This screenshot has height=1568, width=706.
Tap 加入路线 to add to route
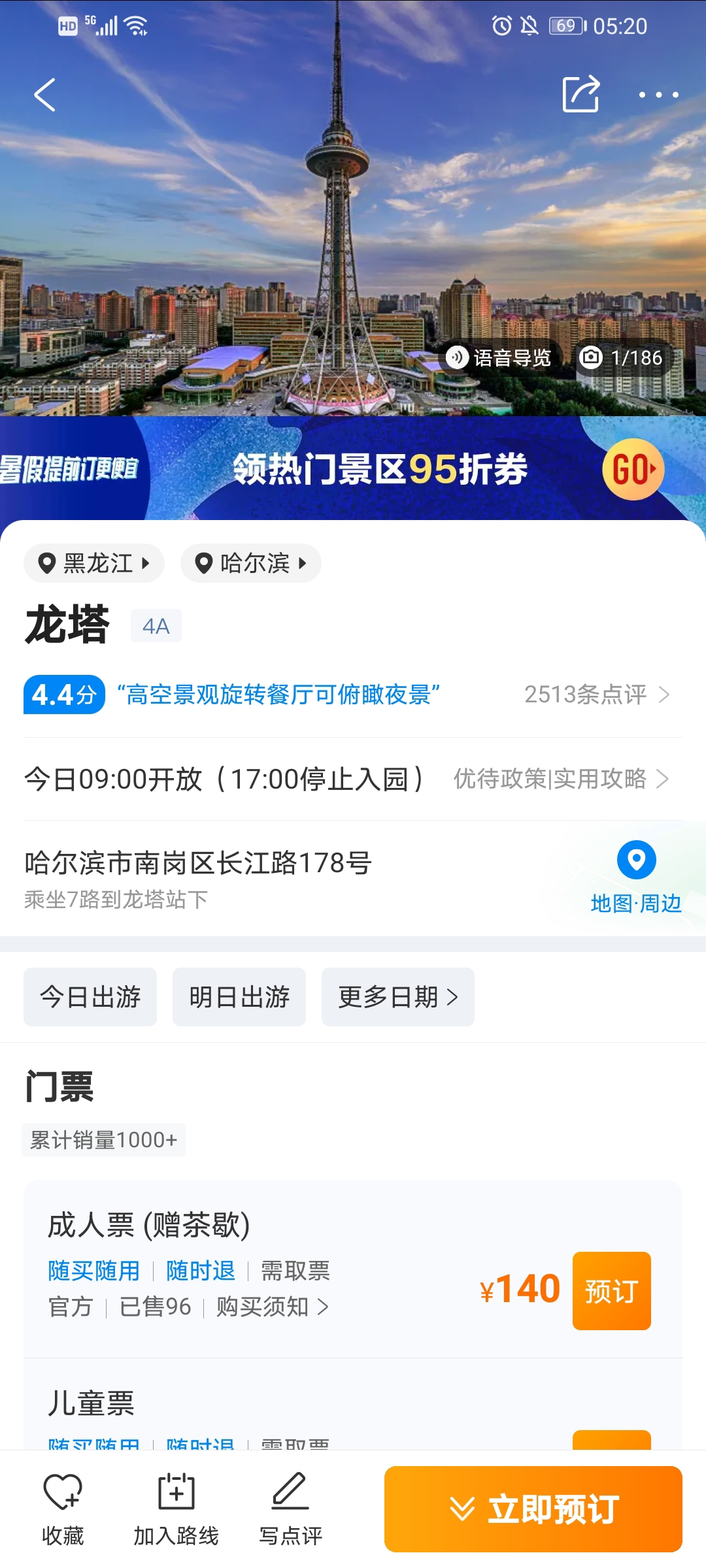coord(176,1509)
